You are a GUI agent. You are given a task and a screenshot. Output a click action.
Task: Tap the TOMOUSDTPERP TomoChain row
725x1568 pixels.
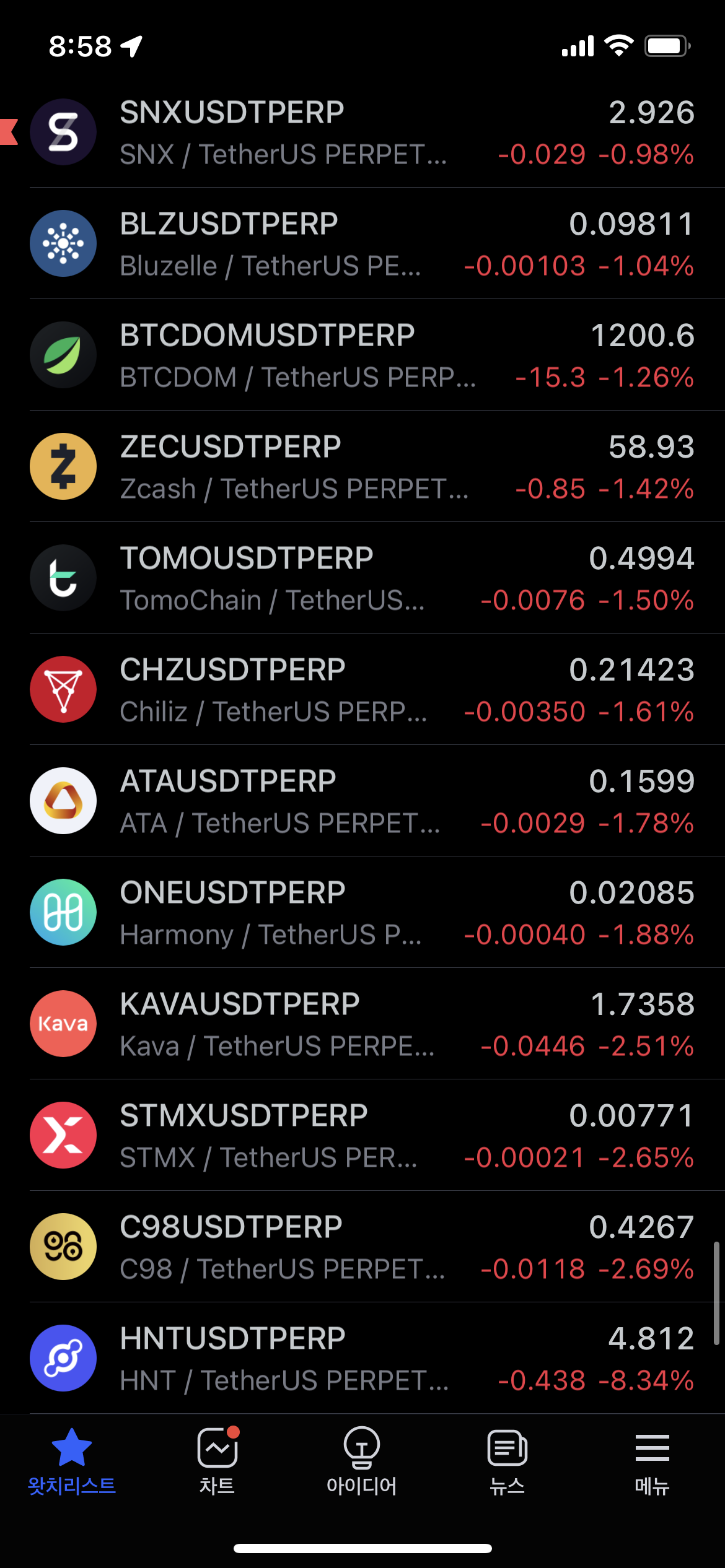coord(362,578)
